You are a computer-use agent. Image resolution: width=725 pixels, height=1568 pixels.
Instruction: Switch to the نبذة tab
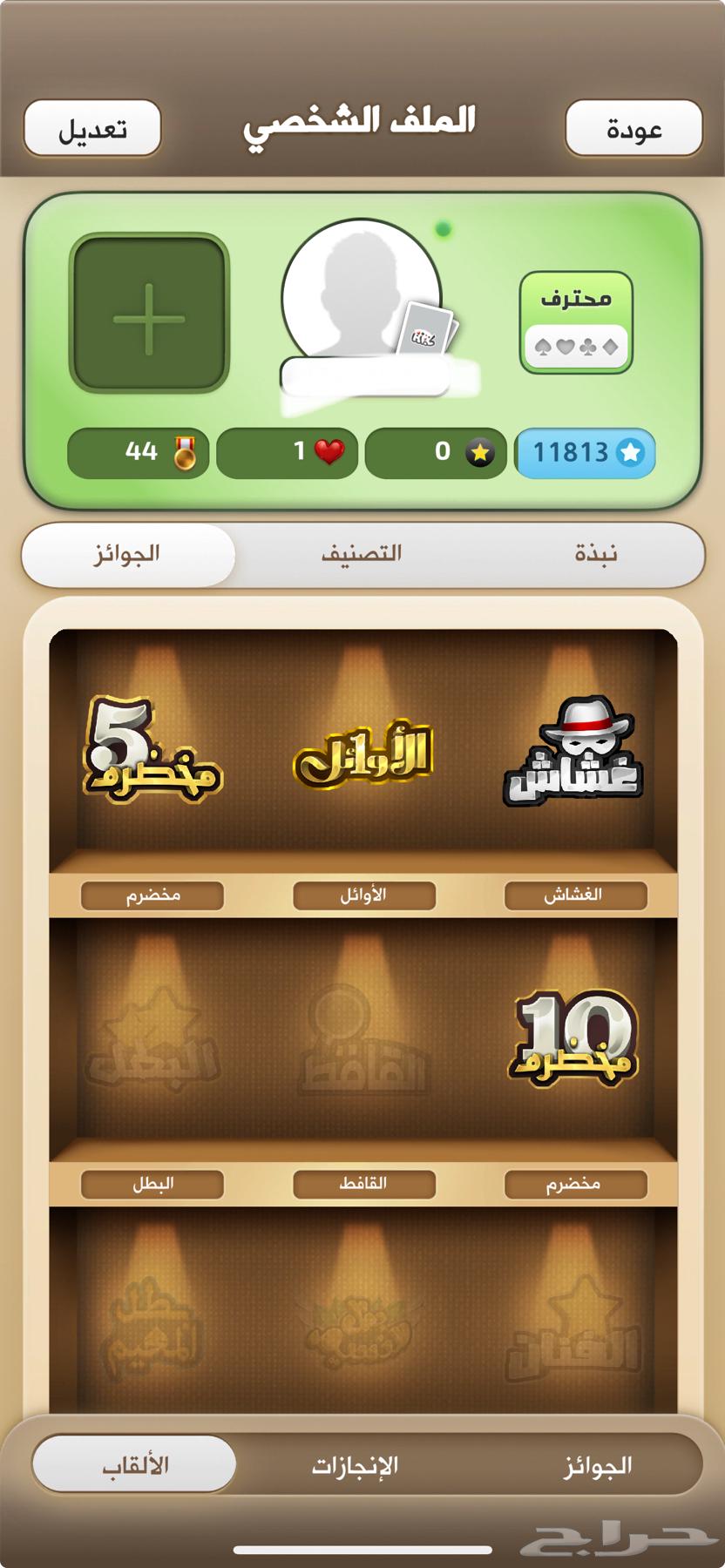tap(596, 554)
